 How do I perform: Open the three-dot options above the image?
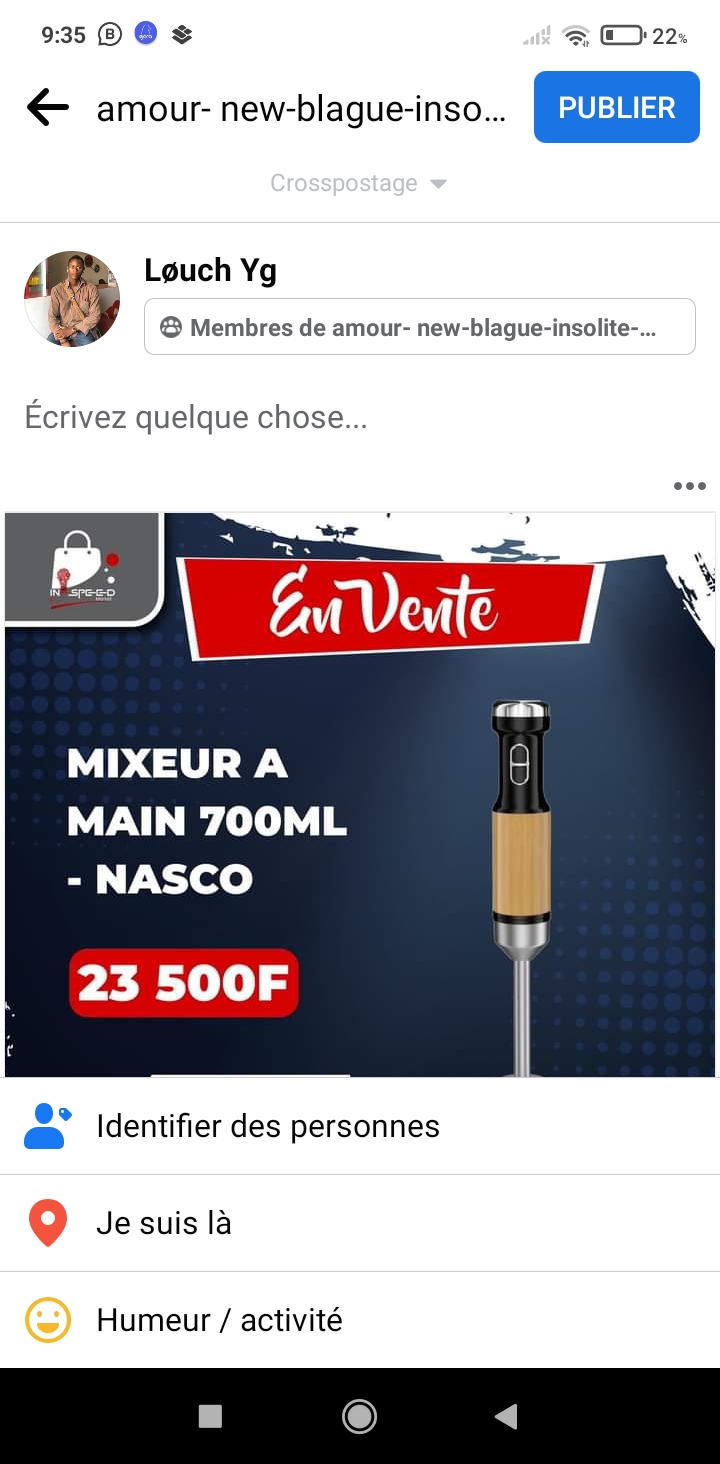[689, 486]
